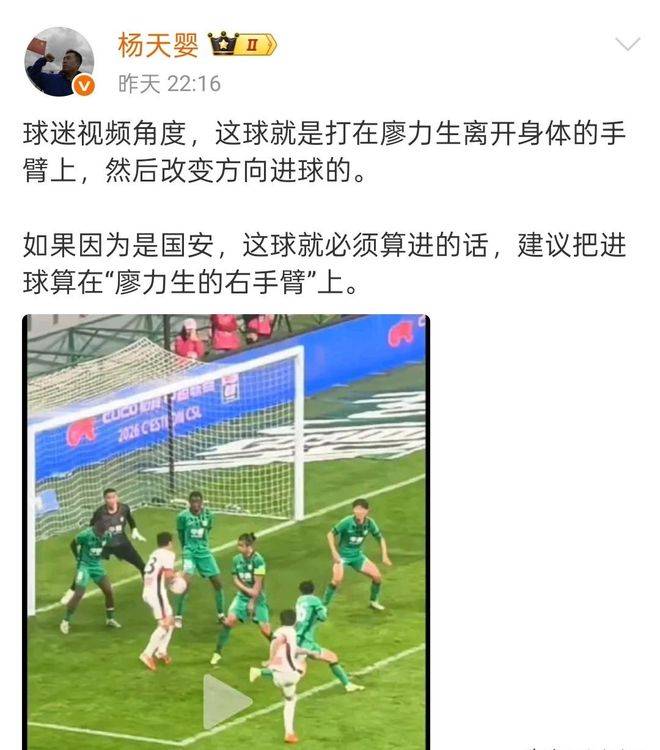Open the crown membership badge
Screen dimensions: 660x750
coord(241,45)
